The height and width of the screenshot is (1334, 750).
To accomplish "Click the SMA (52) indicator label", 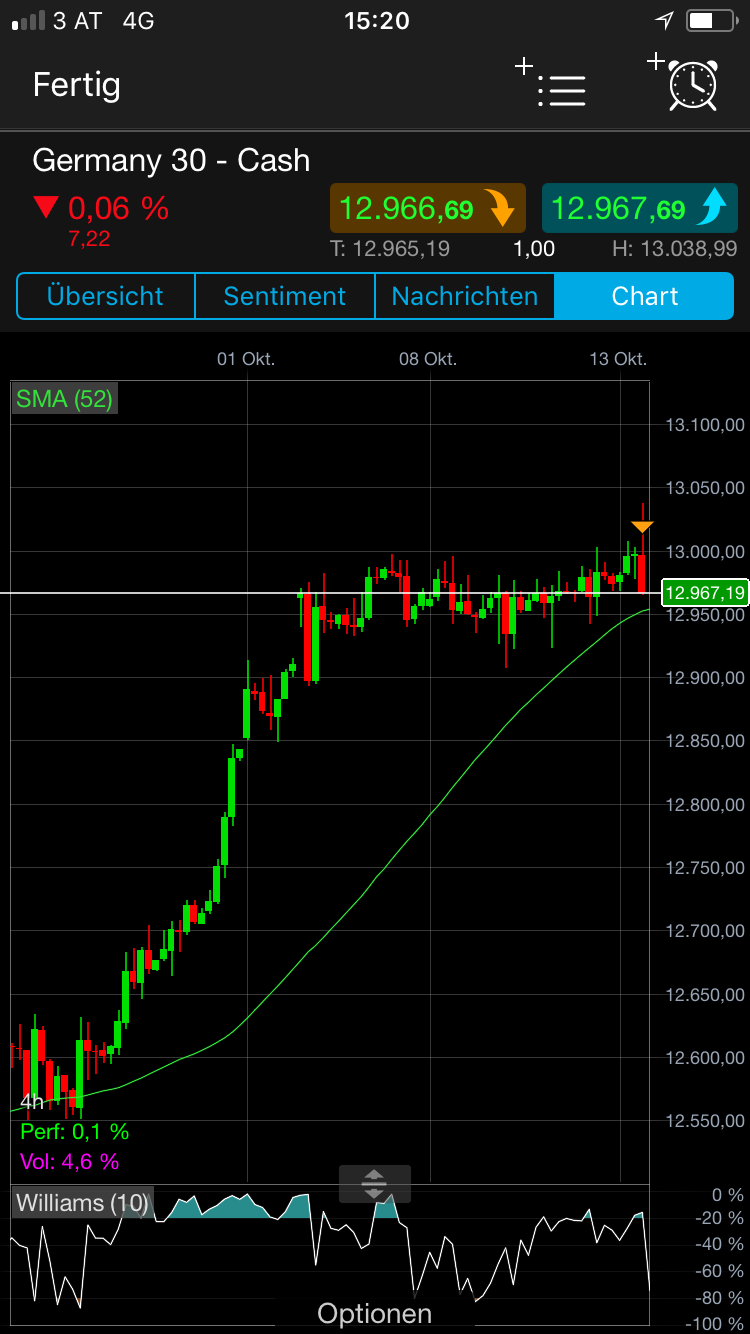I will click(x=64, y=399).
